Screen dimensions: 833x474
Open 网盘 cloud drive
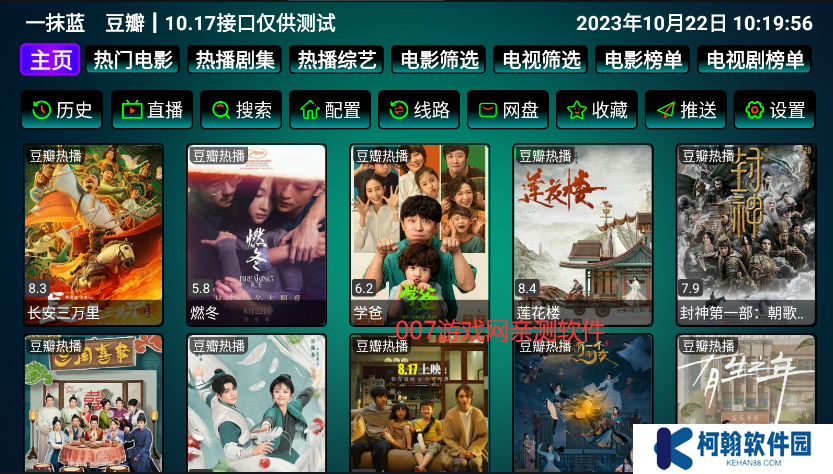[508, 110]
